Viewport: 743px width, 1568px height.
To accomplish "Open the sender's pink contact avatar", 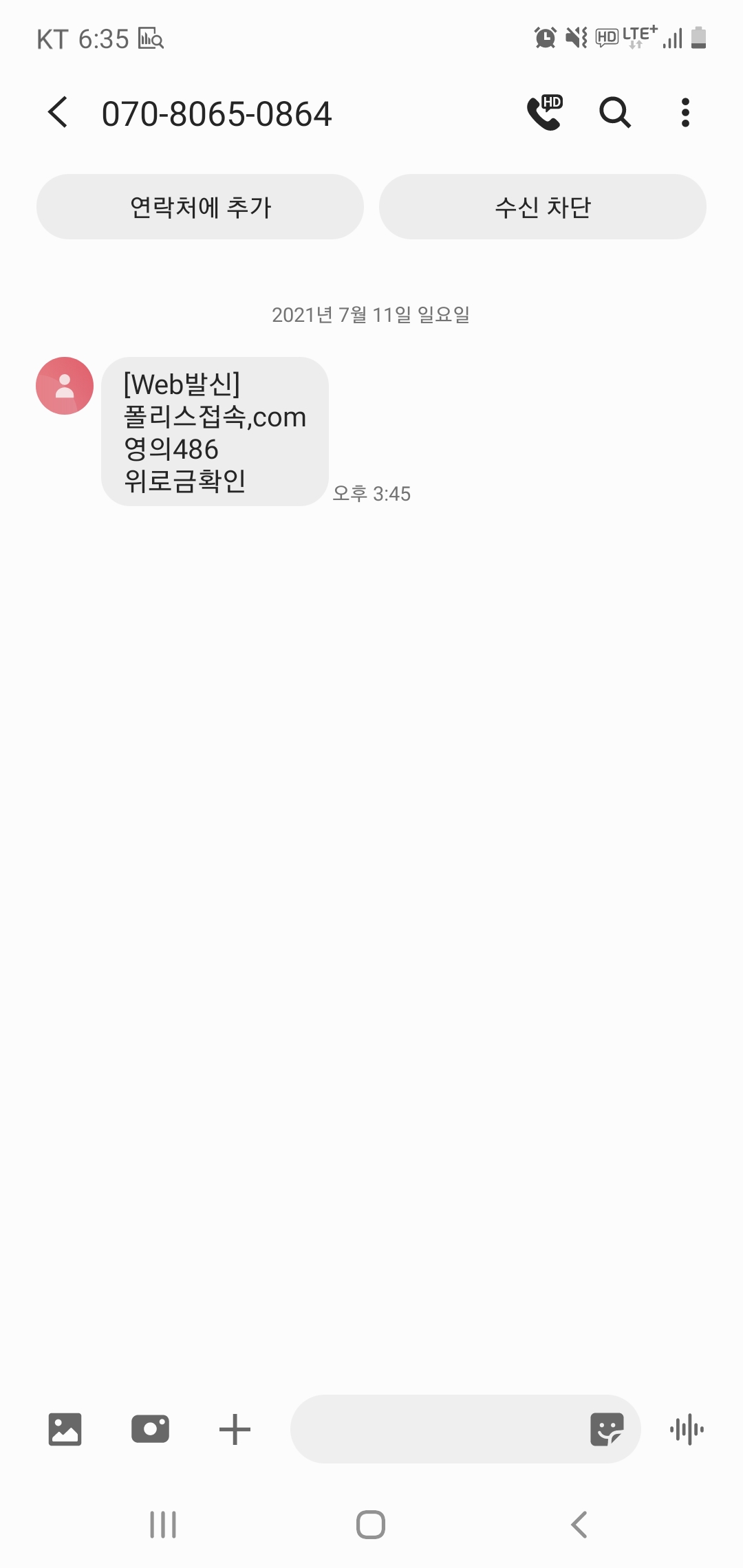I will 65,386.
